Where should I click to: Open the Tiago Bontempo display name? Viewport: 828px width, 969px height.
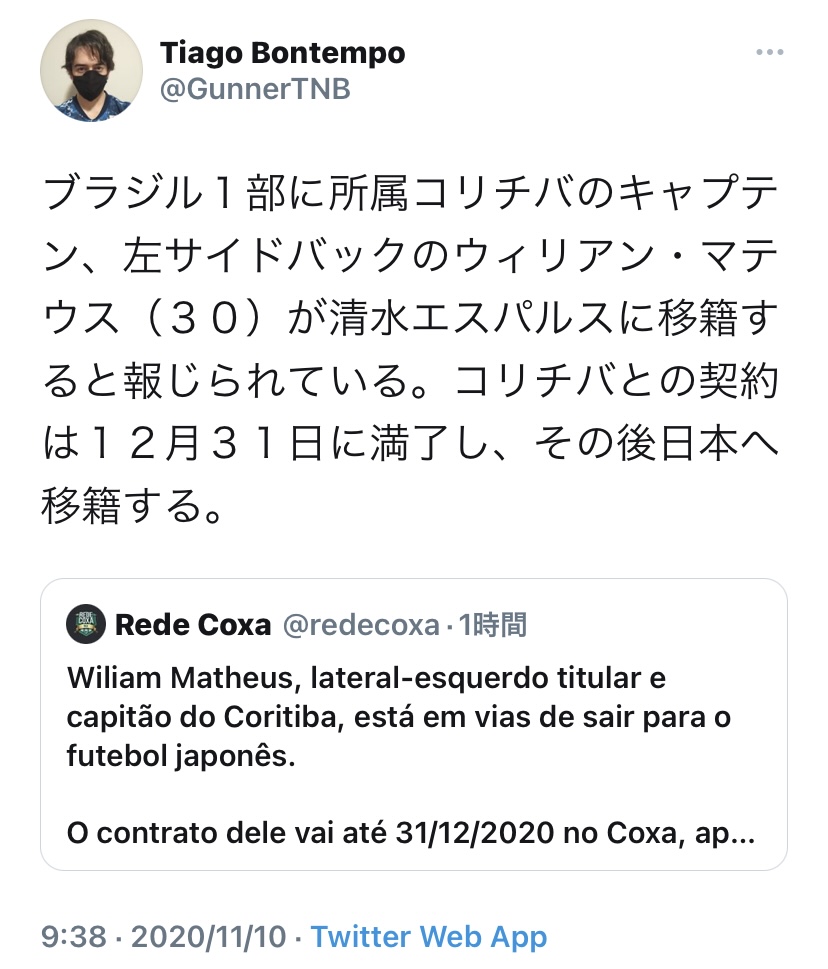point(282,52)
